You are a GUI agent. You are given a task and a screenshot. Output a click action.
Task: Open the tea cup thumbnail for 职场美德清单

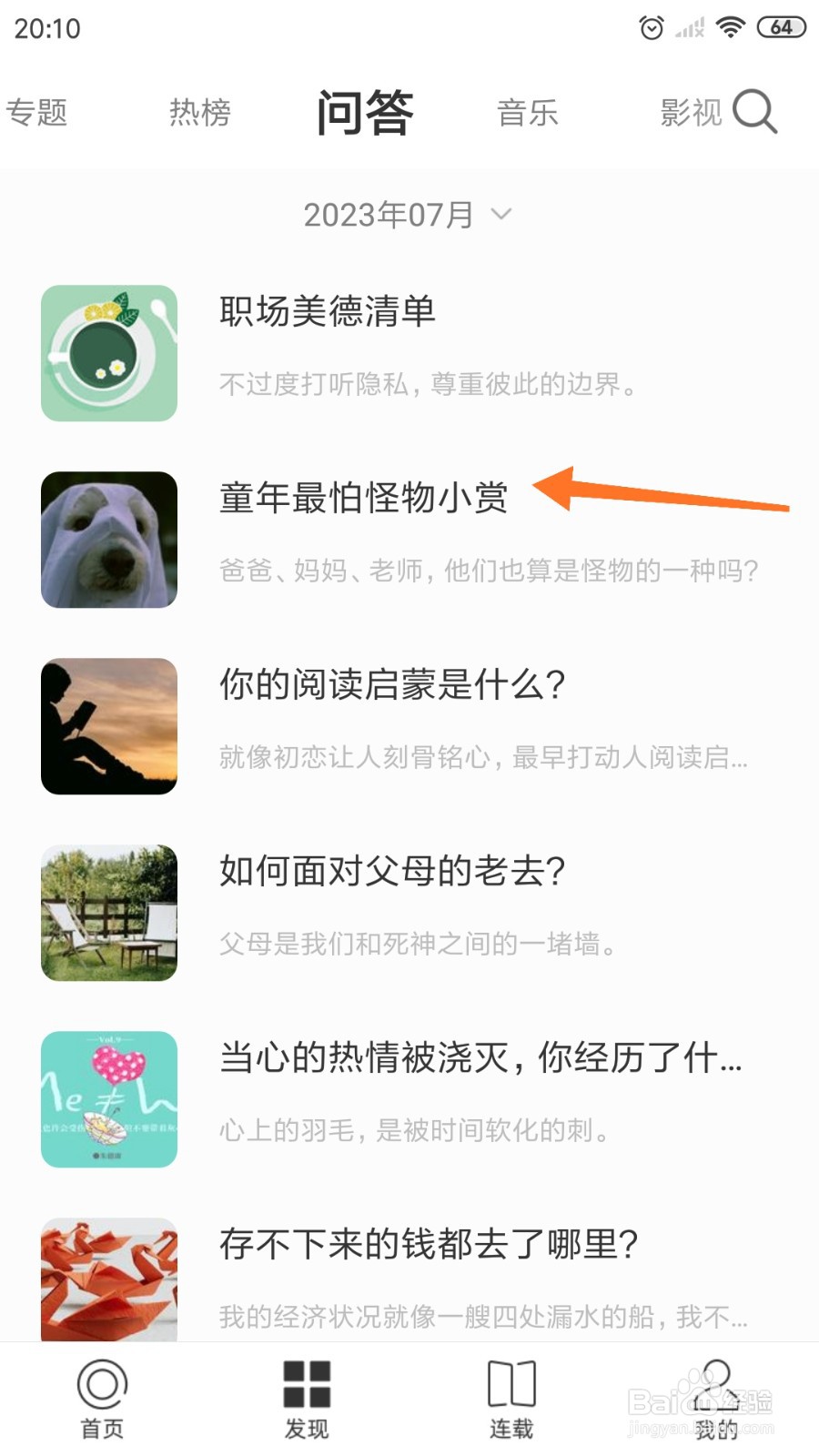click(x=108, y=352)
